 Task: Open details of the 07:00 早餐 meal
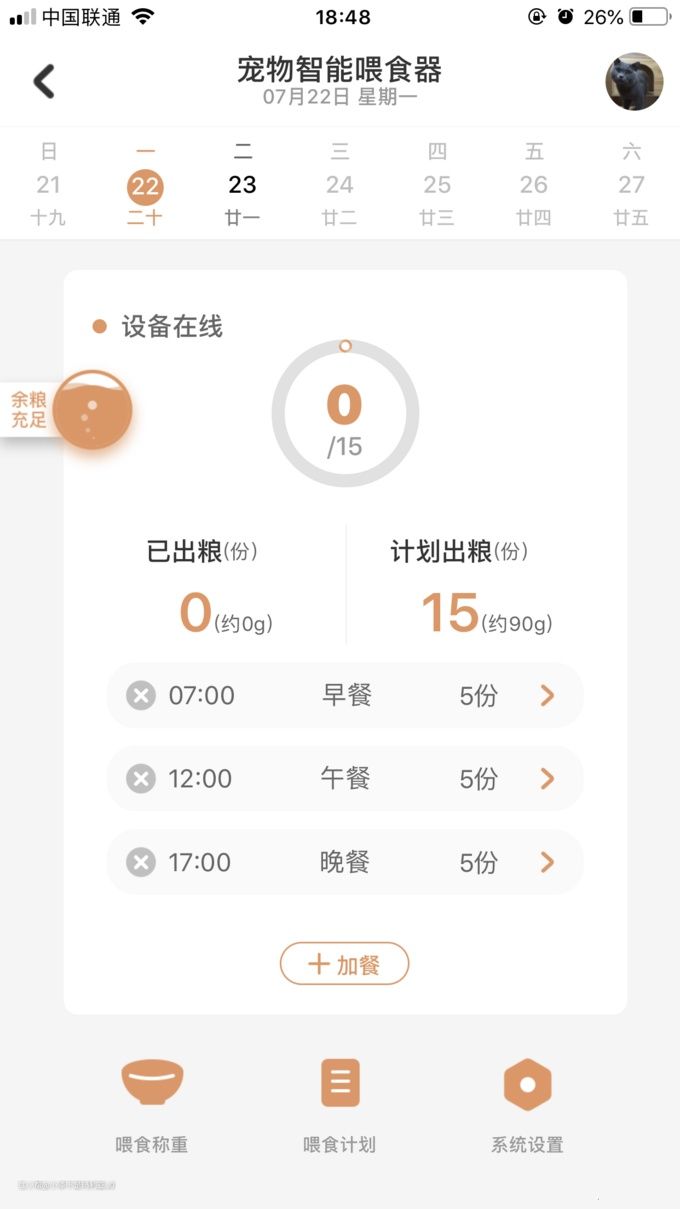click(x=547, y=695)
